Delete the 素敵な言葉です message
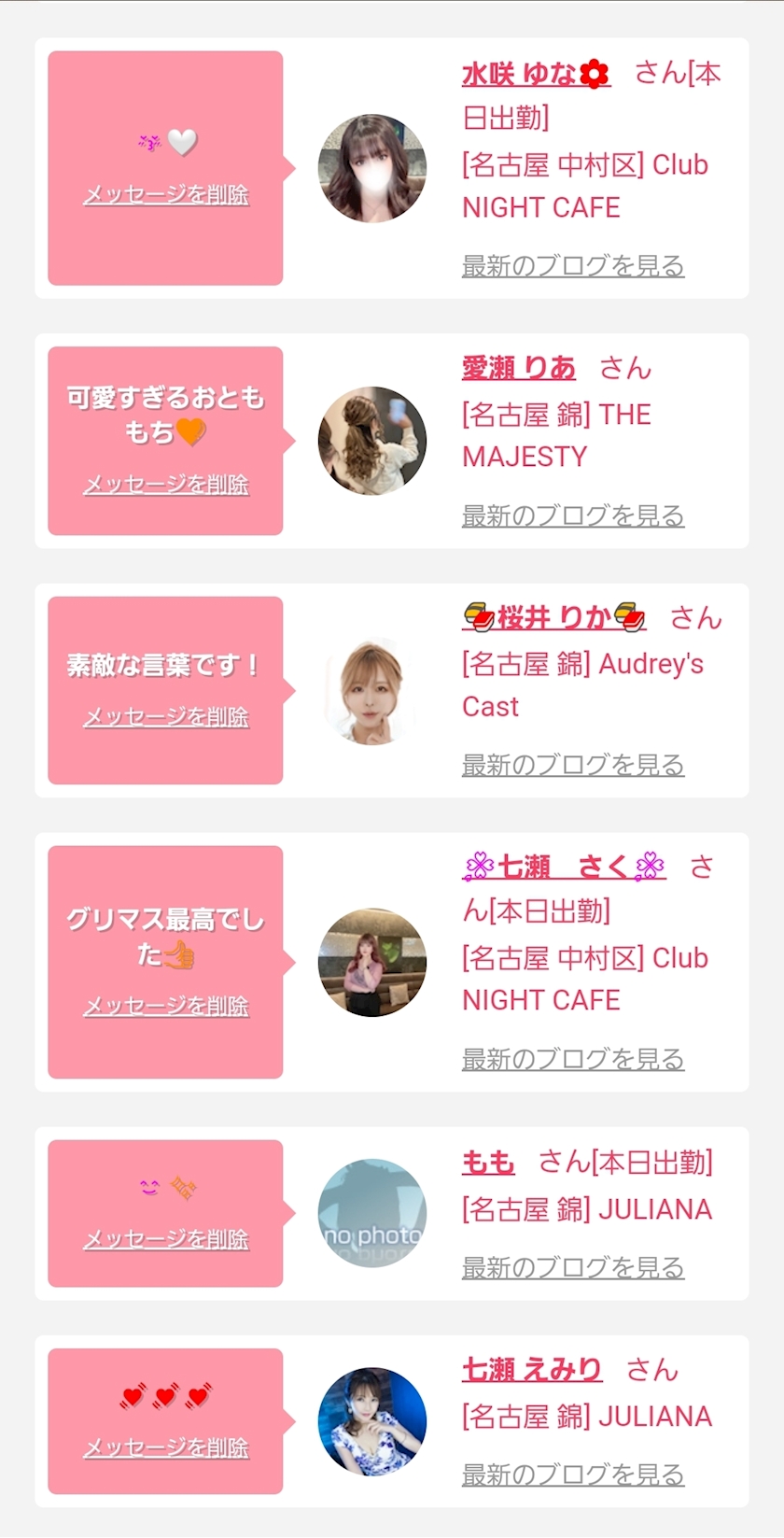The width and height of the screenshot is (784, 1538). point(166,716)
